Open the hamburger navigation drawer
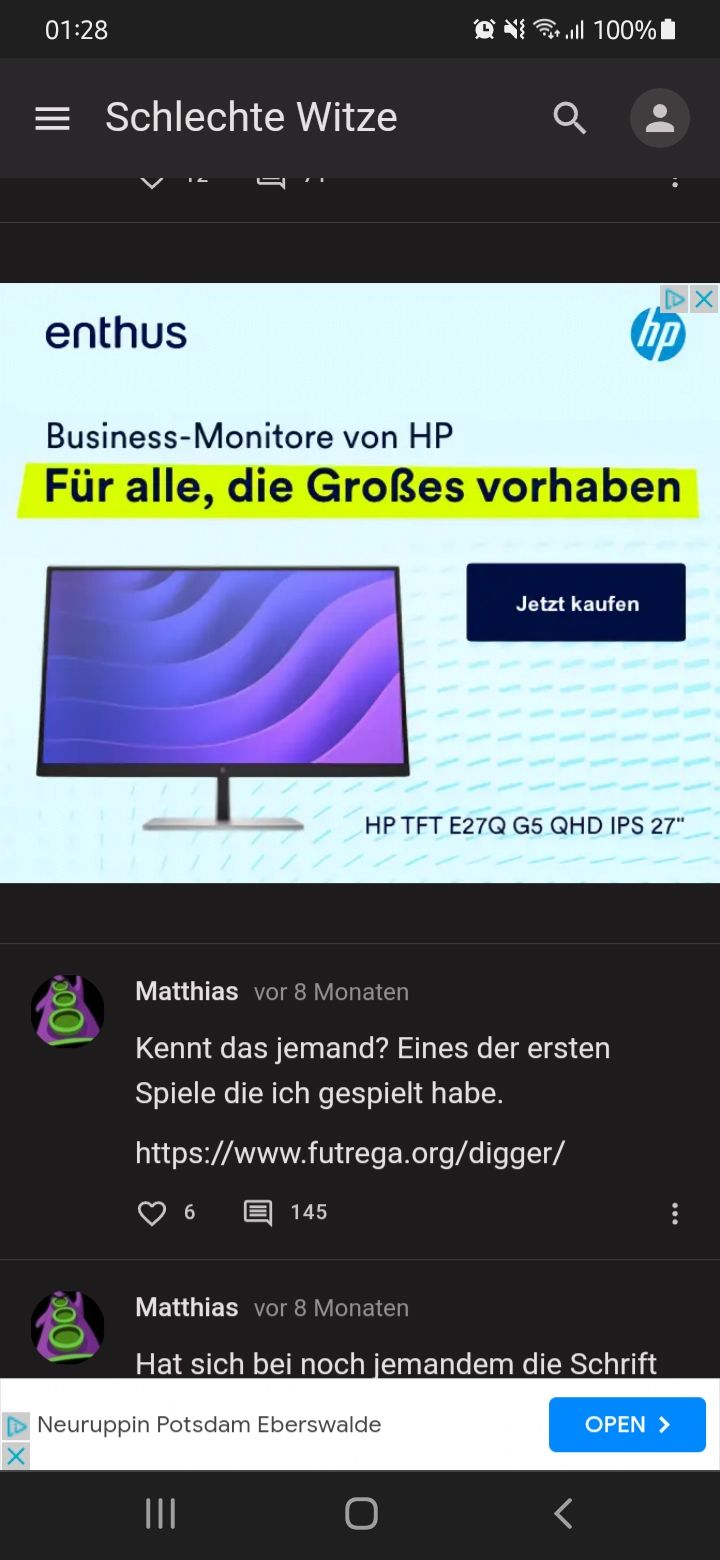 coord(52,119)
